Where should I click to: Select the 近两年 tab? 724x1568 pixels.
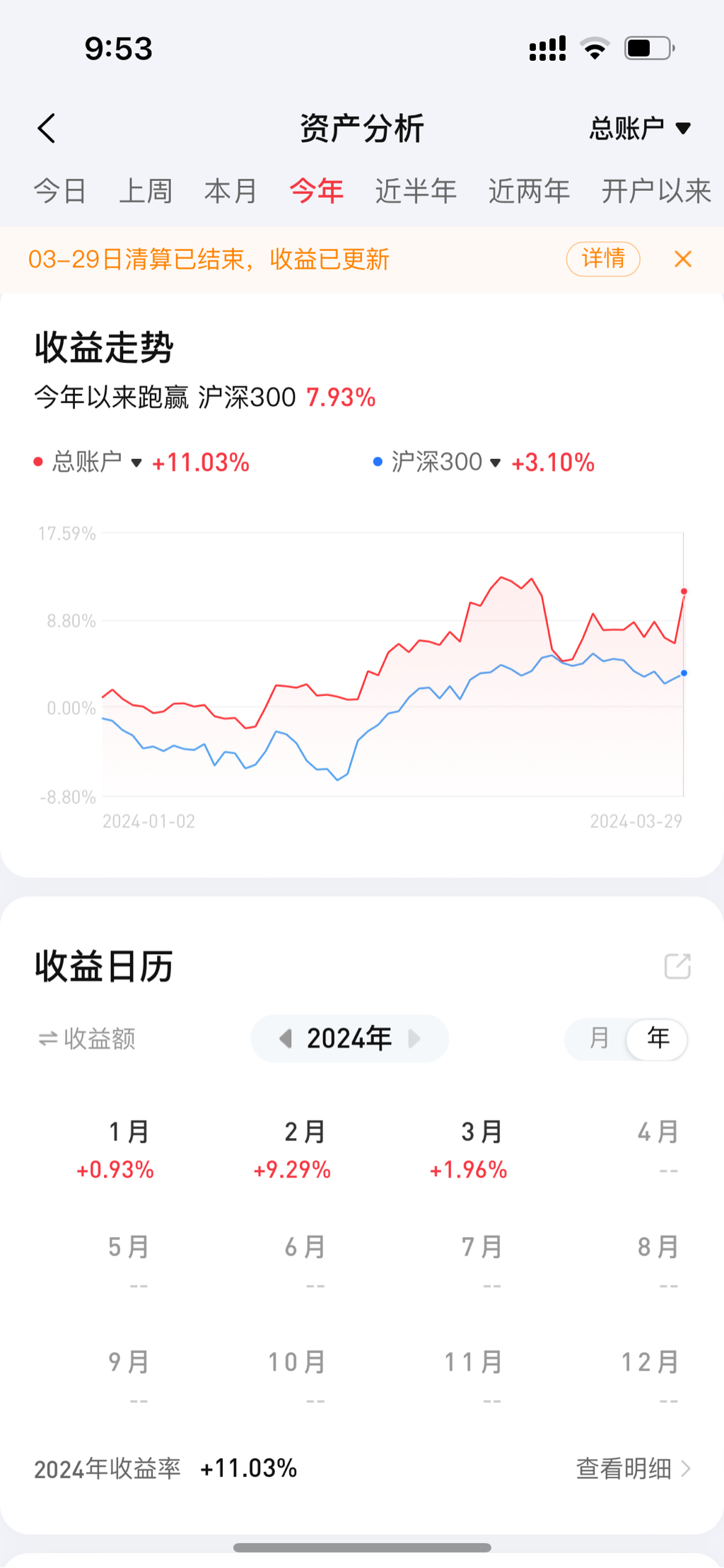pyautogui.click(x=529, y=191)
